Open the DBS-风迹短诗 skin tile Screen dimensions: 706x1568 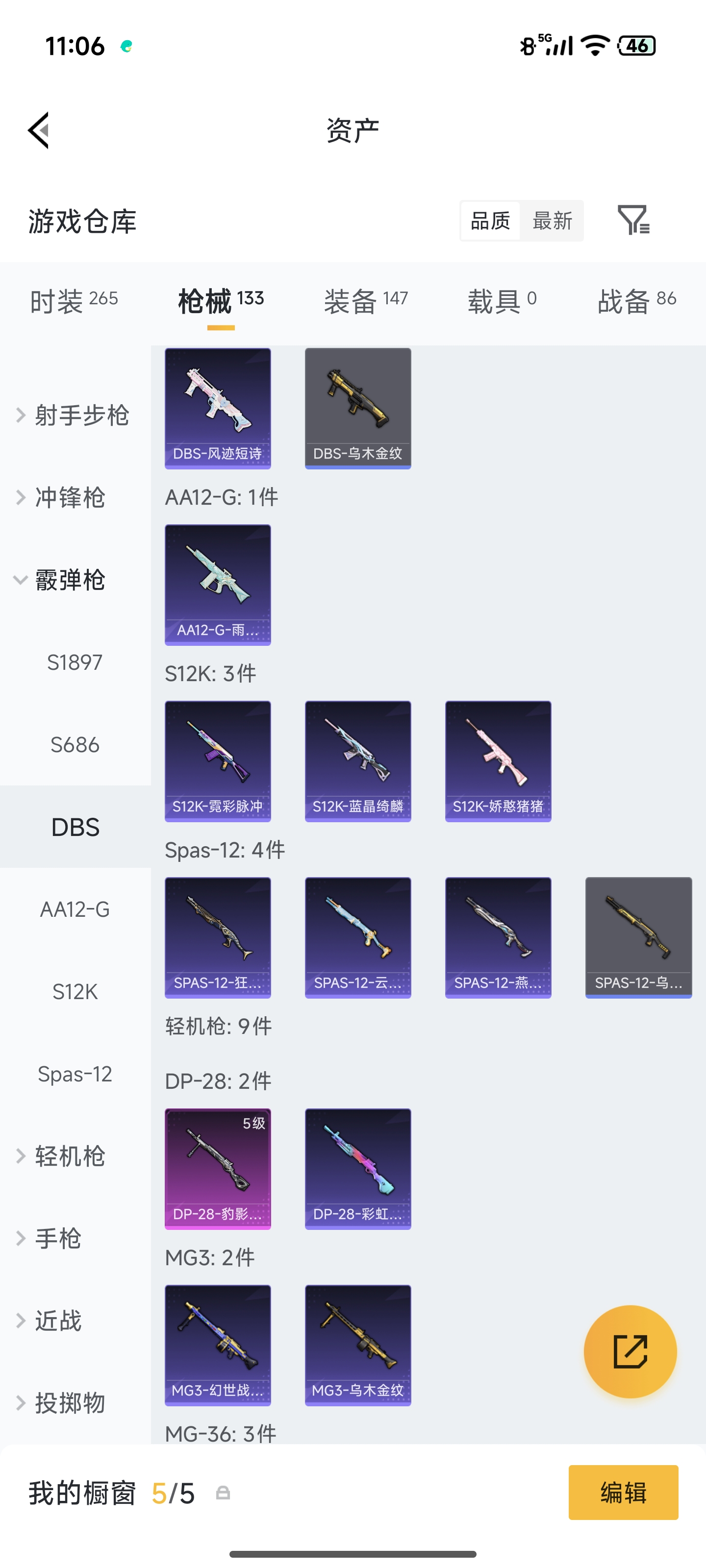click(x=218, y=408)
